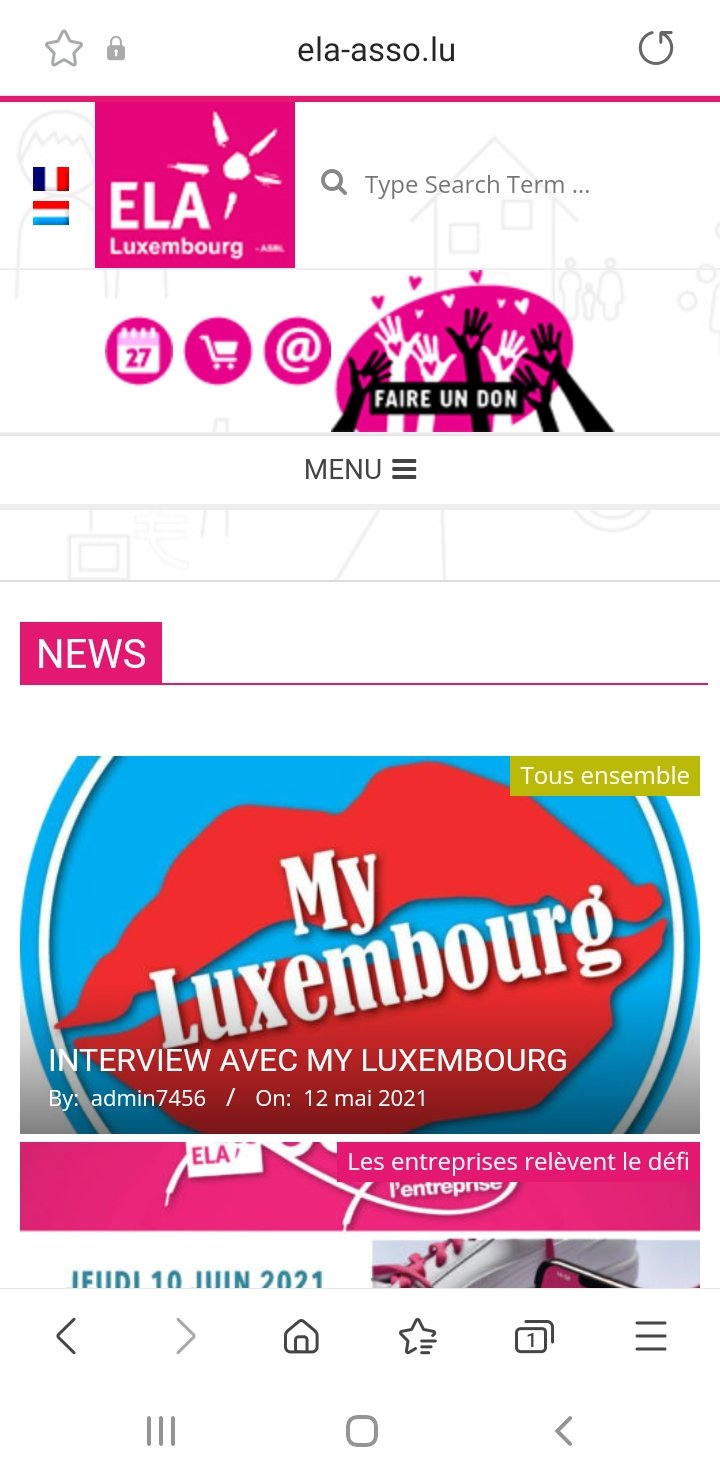Go to the browser home page
This screenshot has height=1480, width=720.
pos(301,1337)
